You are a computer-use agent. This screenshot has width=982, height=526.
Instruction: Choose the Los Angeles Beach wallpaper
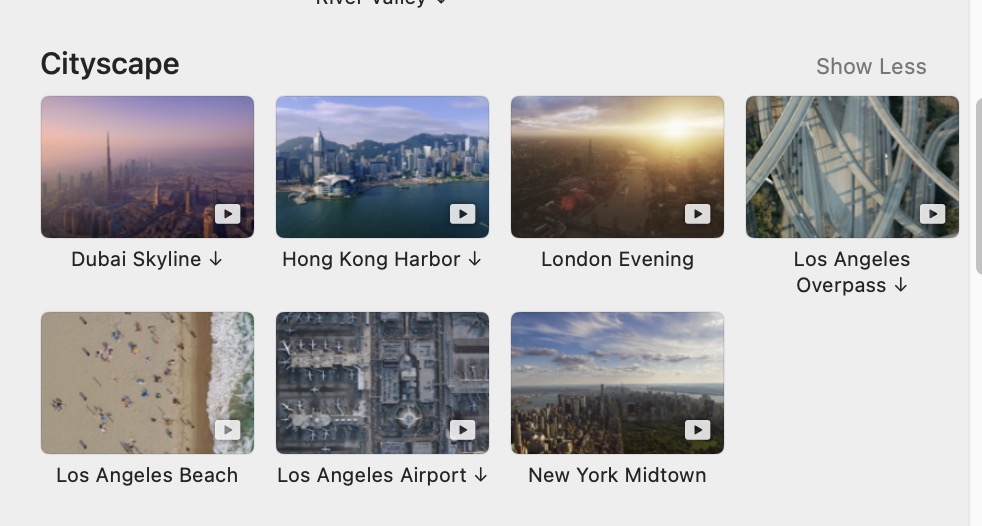(147, 383)
